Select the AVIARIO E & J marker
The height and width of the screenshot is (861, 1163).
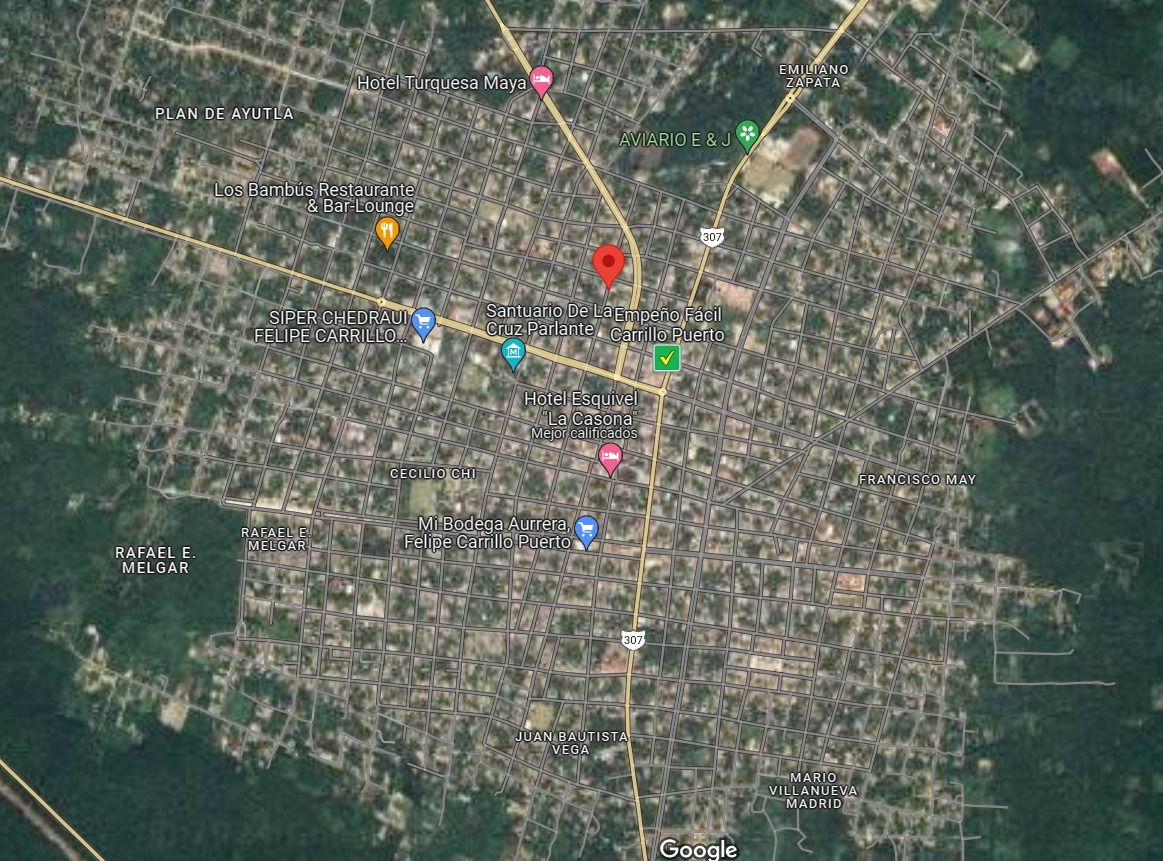[747, 133]
